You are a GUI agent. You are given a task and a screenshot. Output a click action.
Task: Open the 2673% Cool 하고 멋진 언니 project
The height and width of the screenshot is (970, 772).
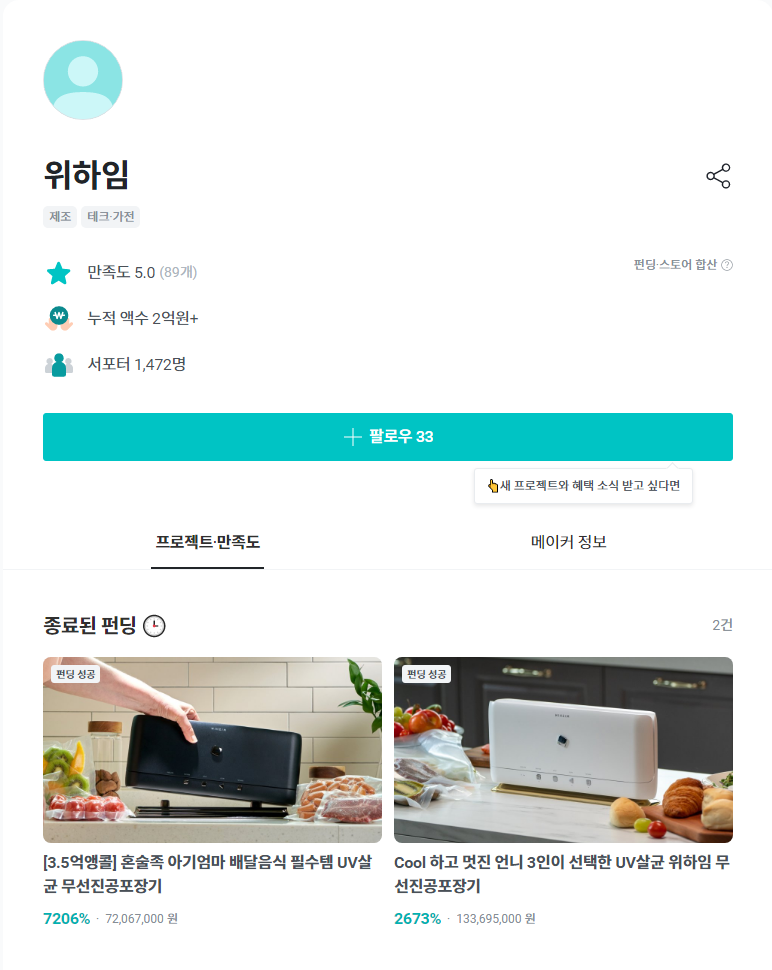(x=563, y=750)
